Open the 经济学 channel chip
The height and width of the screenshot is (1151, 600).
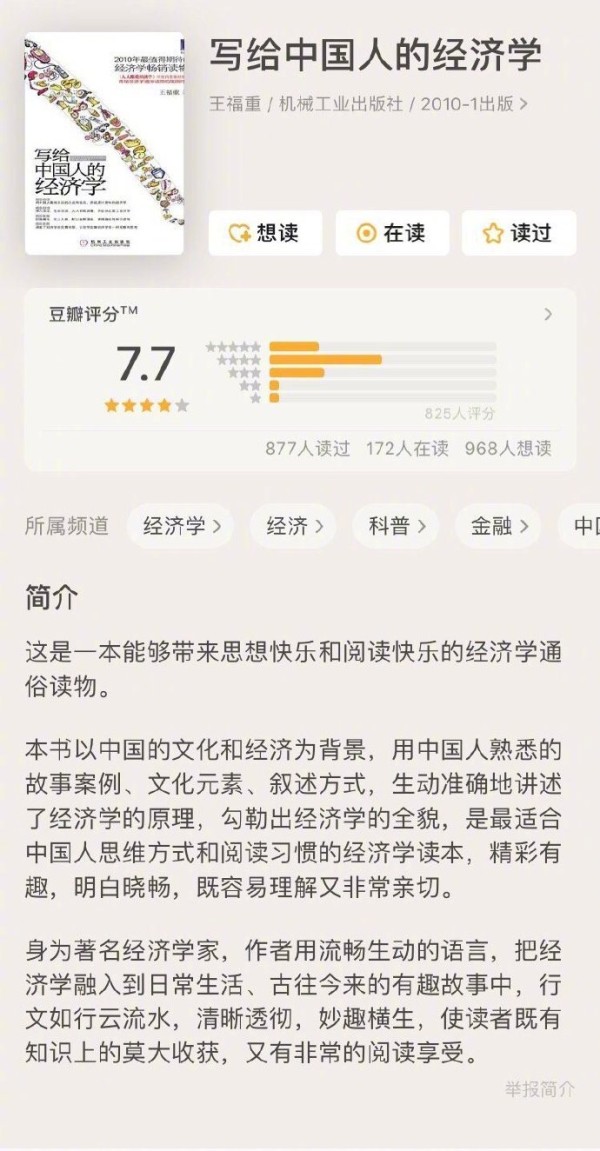(181, 526)
